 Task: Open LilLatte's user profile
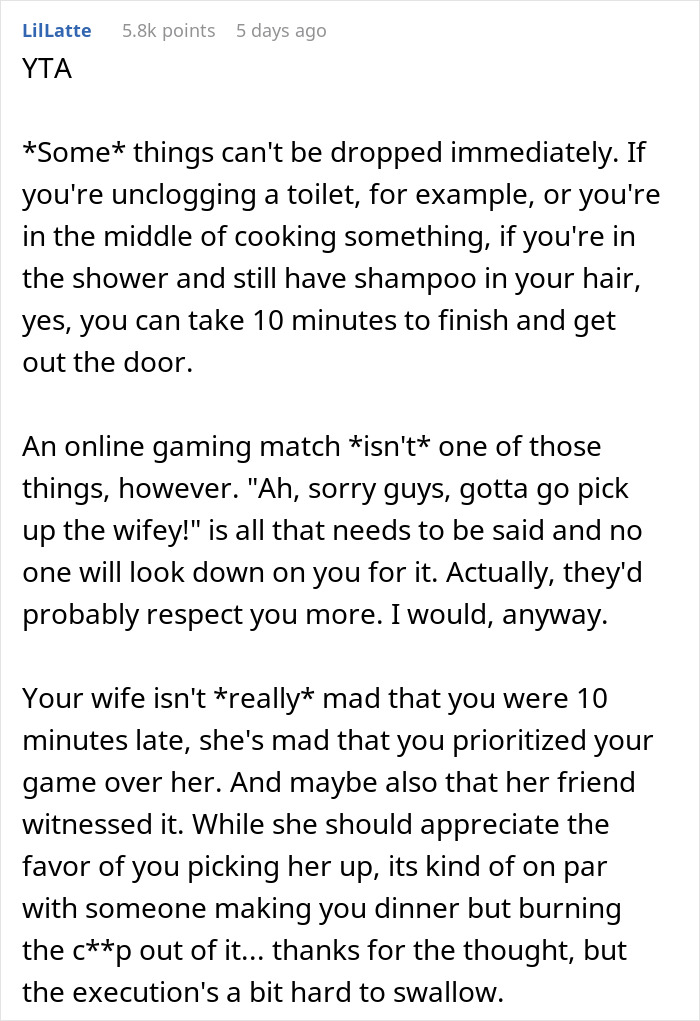57,31
